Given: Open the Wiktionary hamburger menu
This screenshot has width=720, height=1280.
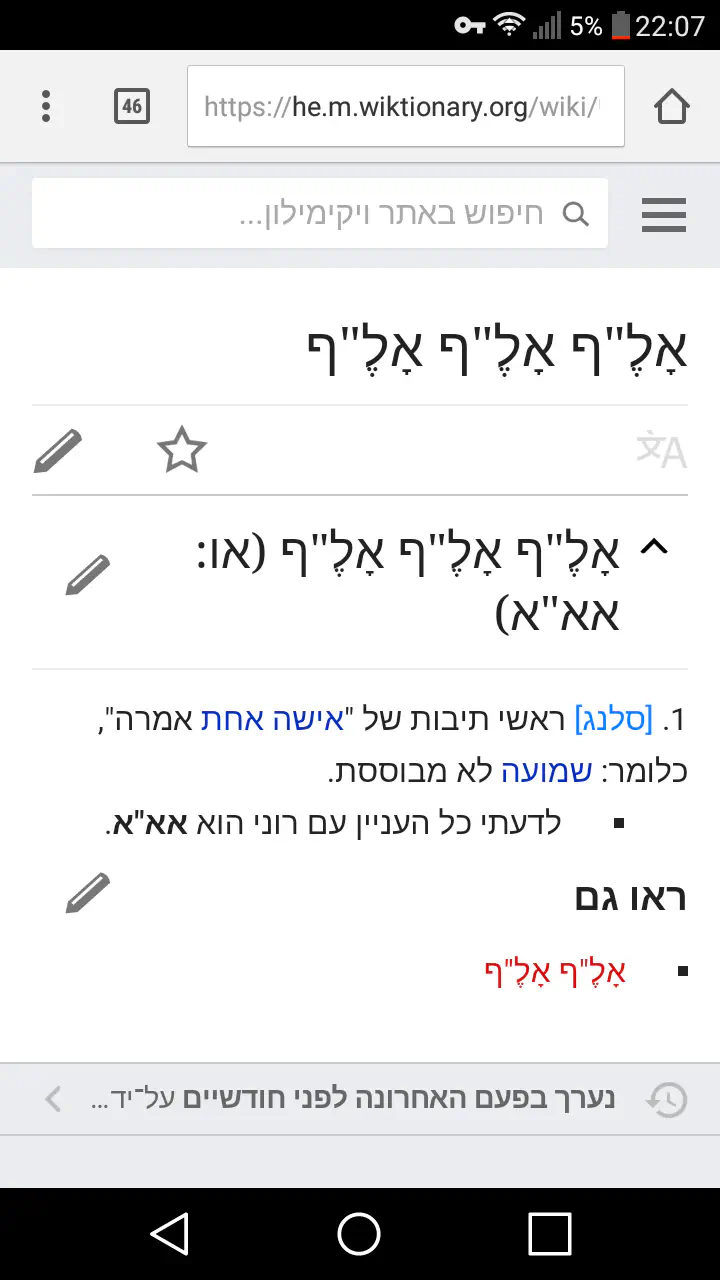Looking at the screenshot, I should tap(663, 214).
